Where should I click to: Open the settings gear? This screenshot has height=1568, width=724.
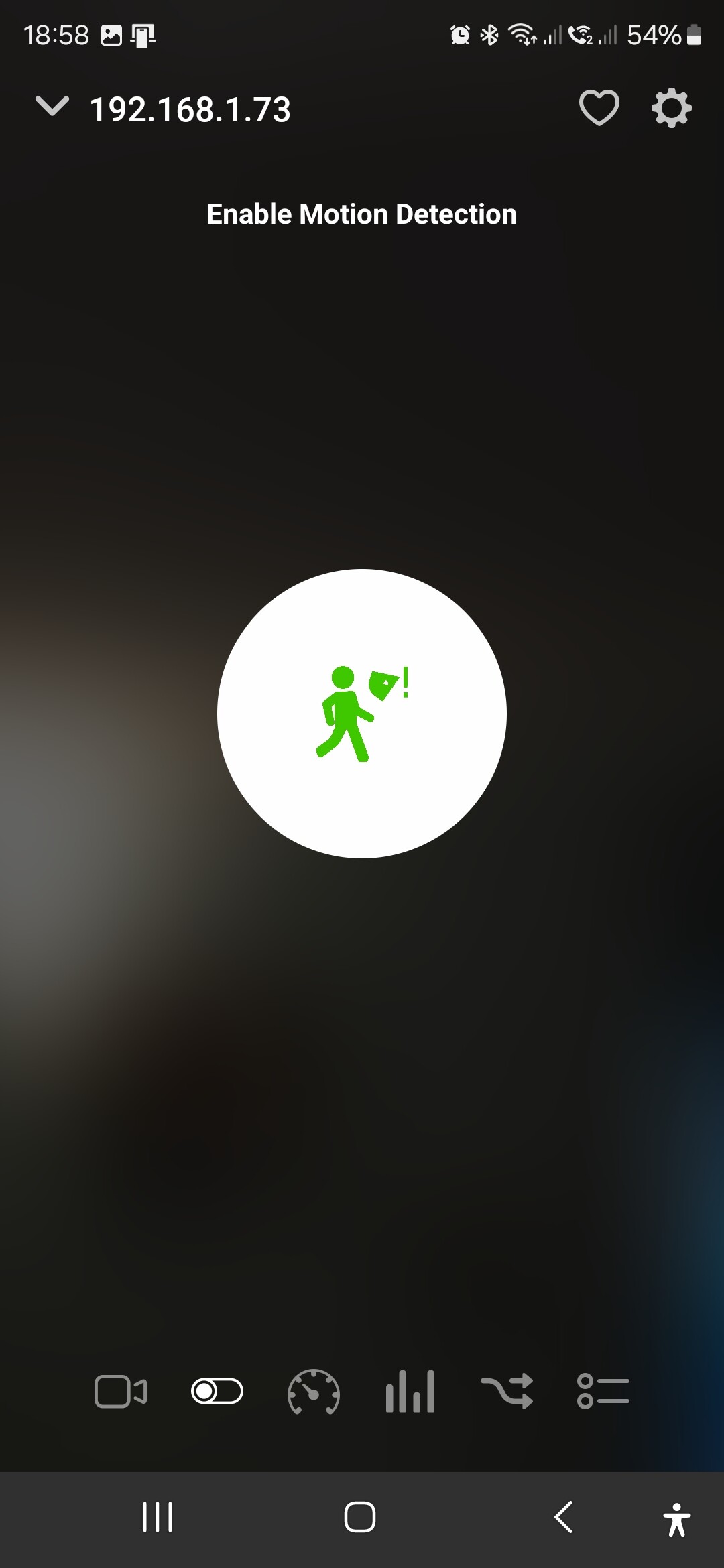671,108
